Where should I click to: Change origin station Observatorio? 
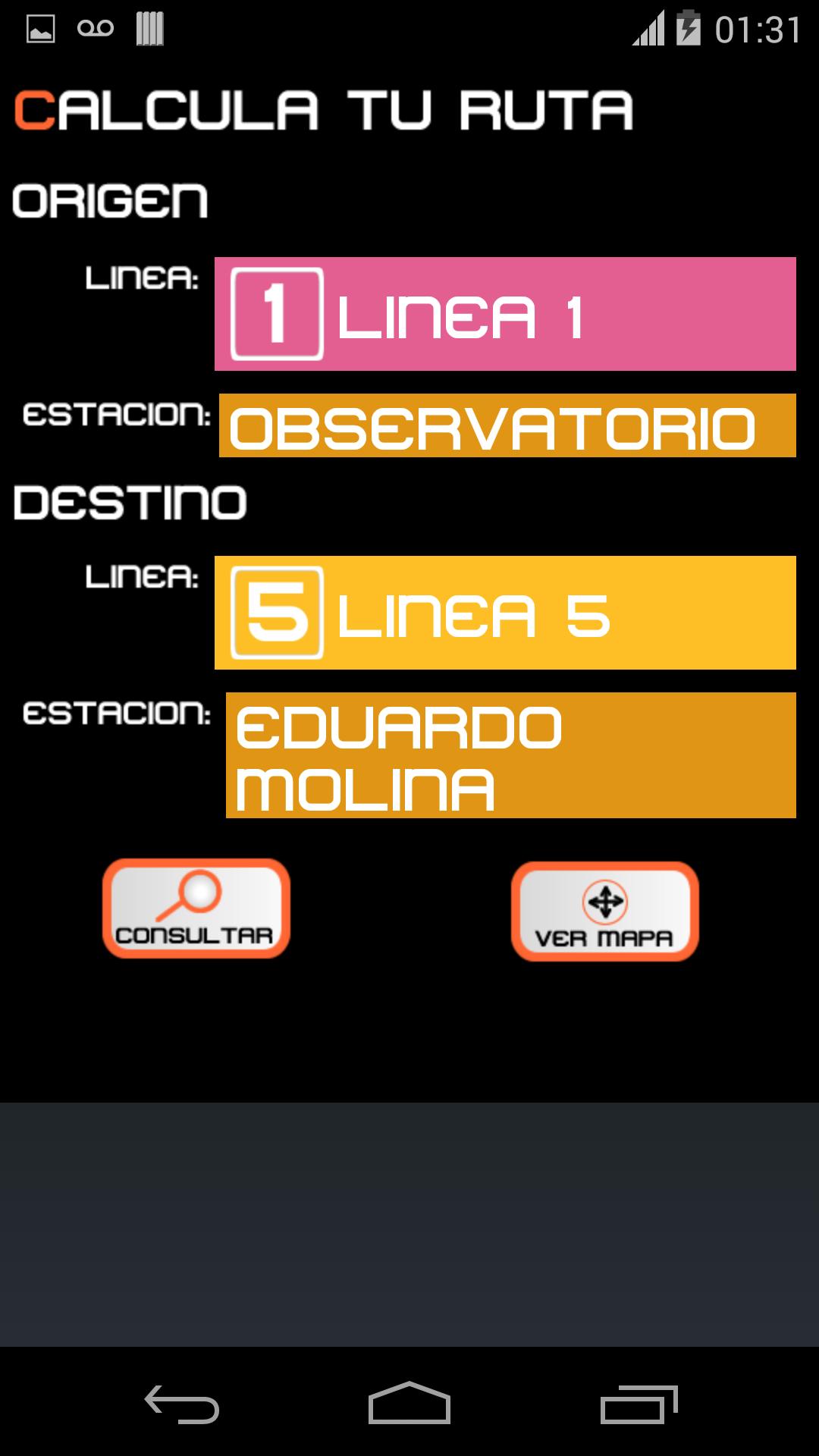tap(507, 426)
